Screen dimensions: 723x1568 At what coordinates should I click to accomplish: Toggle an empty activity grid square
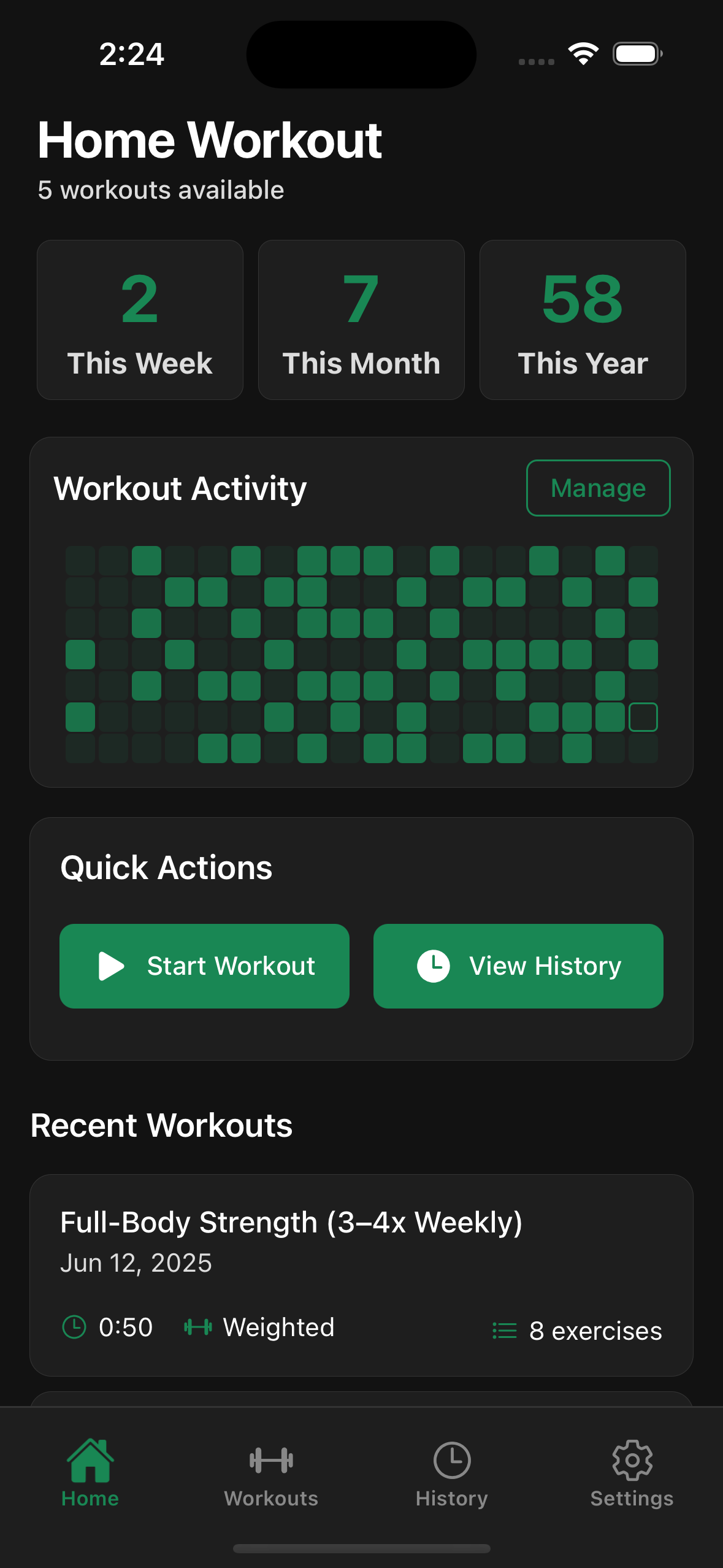(80, 560)
